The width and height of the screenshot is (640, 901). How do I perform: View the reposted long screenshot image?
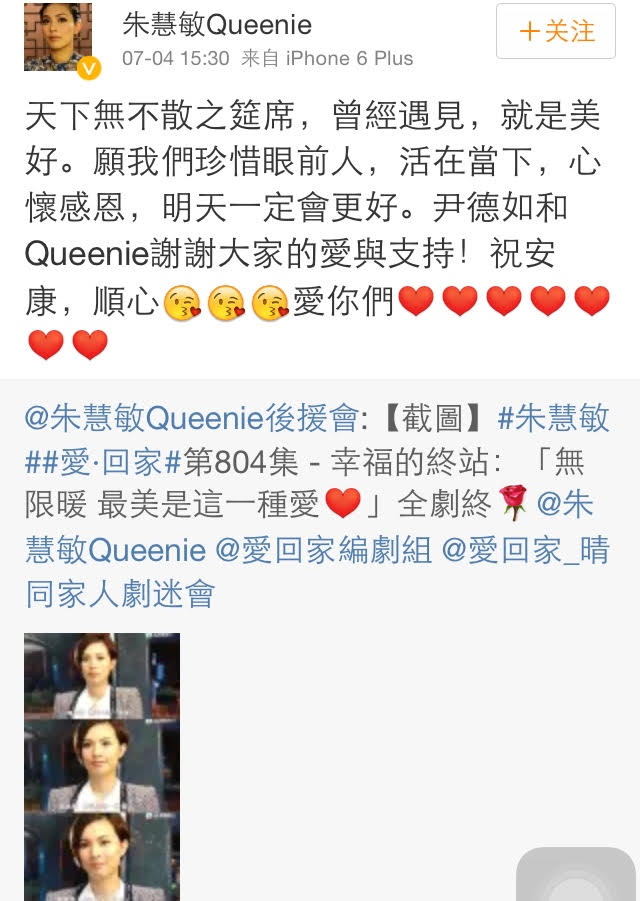102,765
